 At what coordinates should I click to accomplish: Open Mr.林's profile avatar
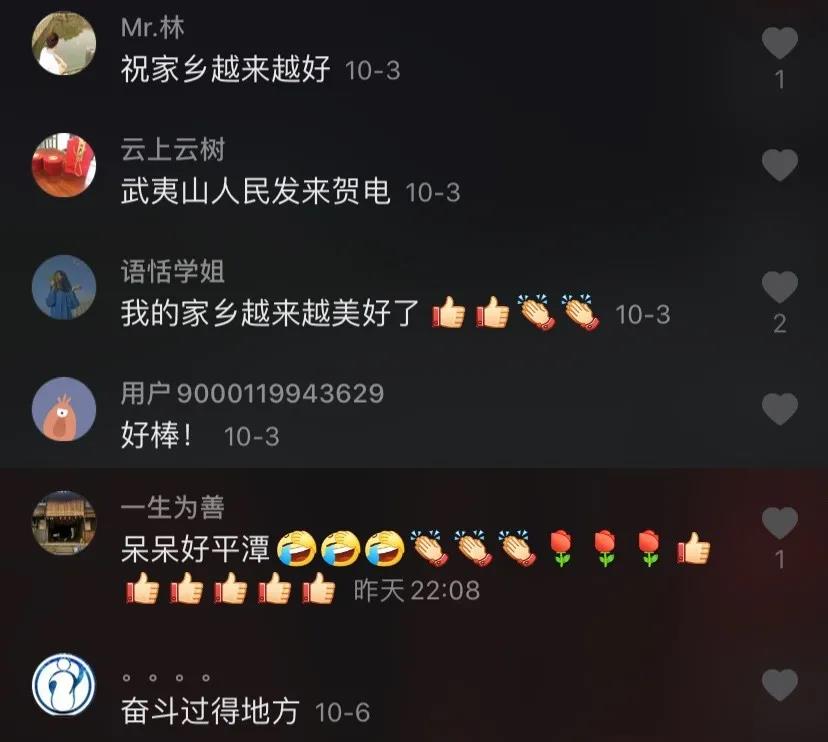point(64,43)
